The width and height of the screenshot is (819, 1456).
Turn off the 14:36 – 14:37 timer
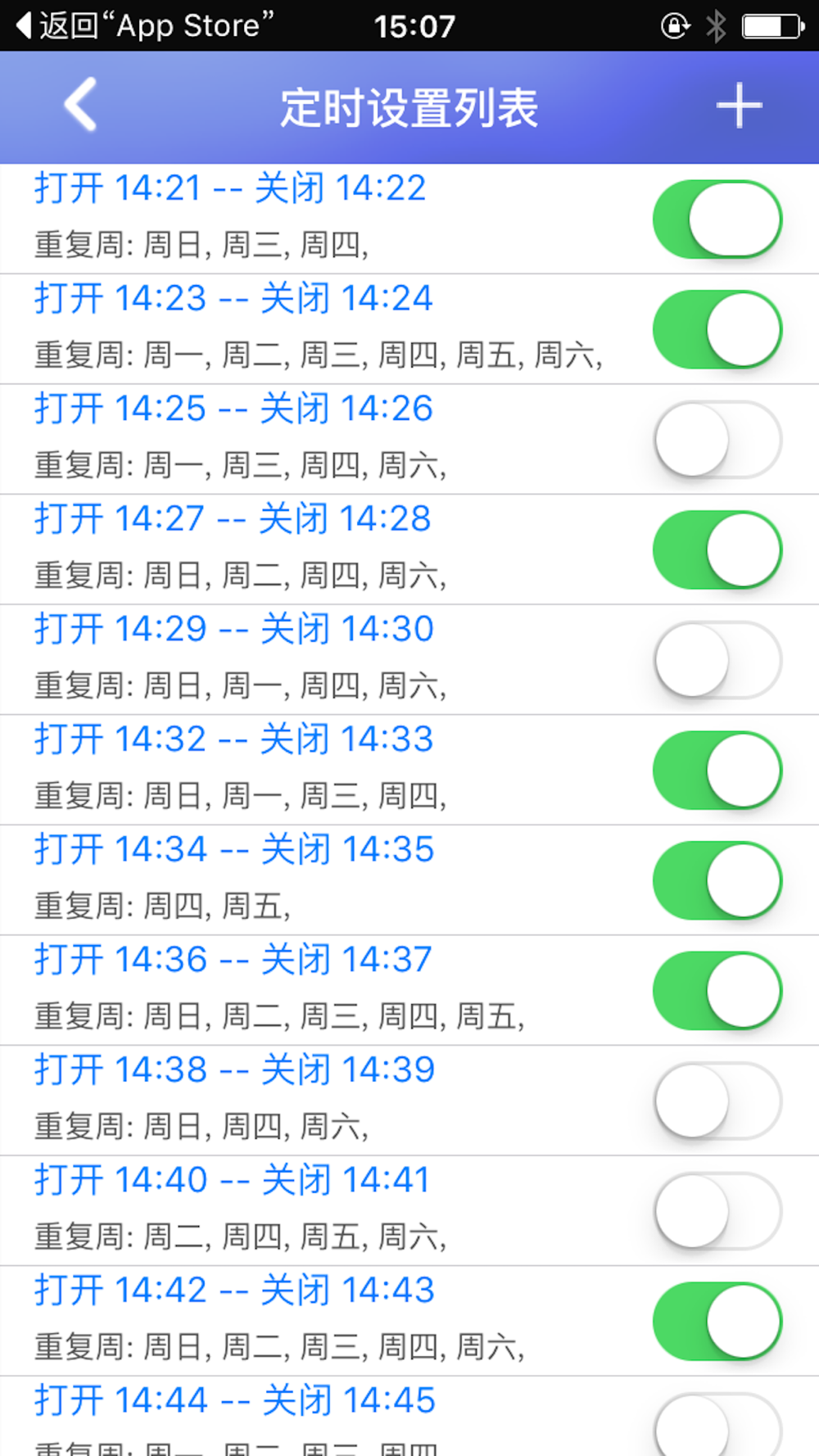click(717, 991)
